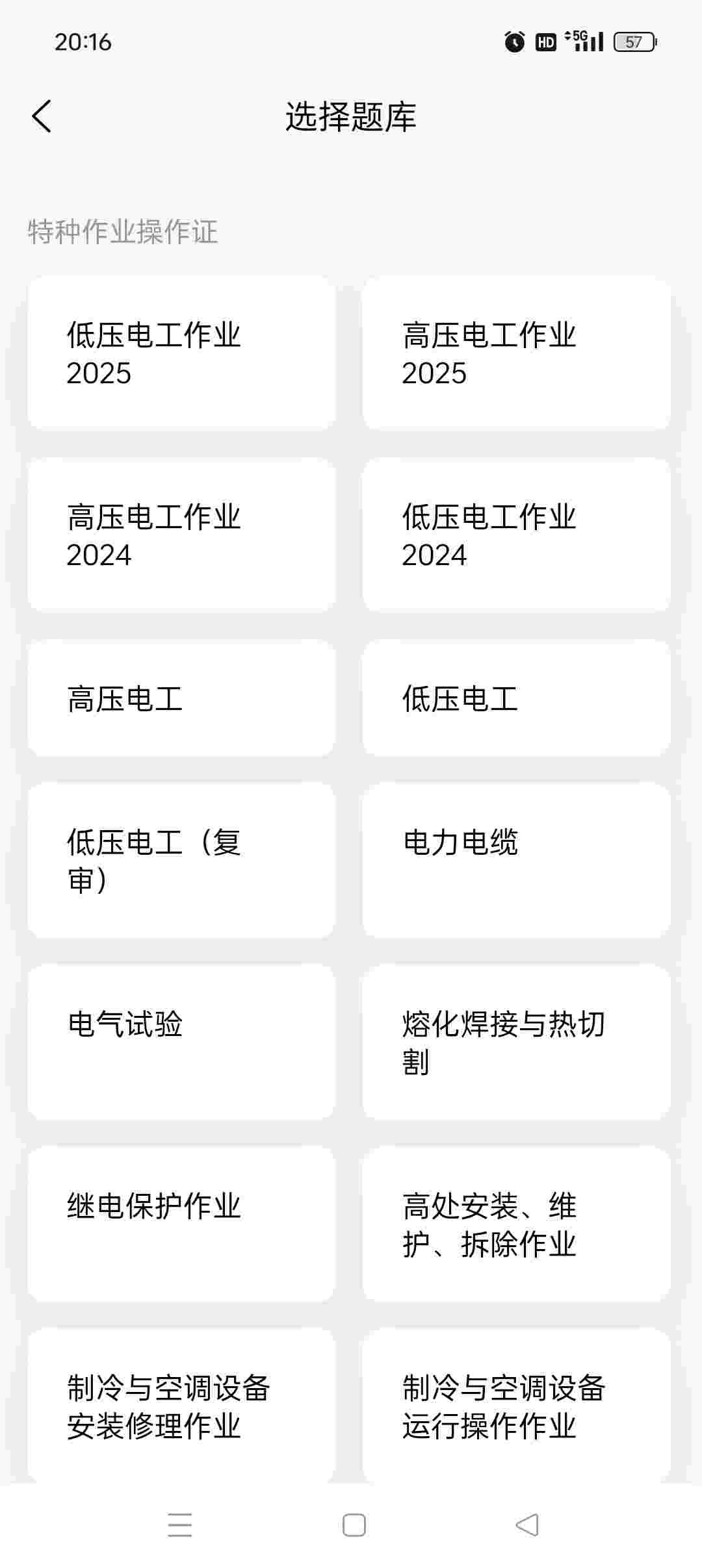Choose the 高压电工作业 2024 card
Image resolution: width=702 pixels, height=1568 pixels.
point(181,535)
